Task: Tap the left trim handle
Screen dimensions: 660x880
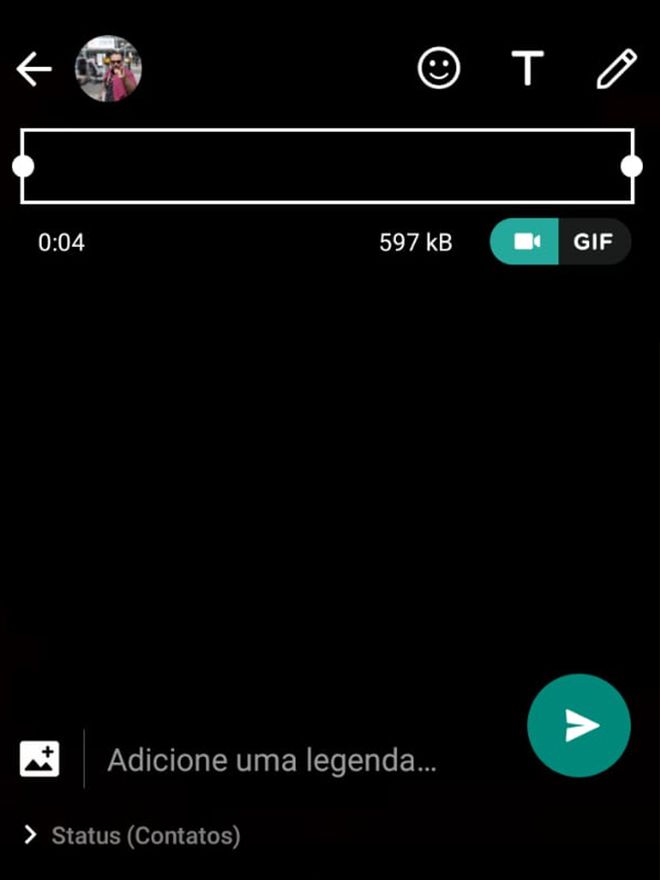Action: pyautogui.click(x=23, y=166)
